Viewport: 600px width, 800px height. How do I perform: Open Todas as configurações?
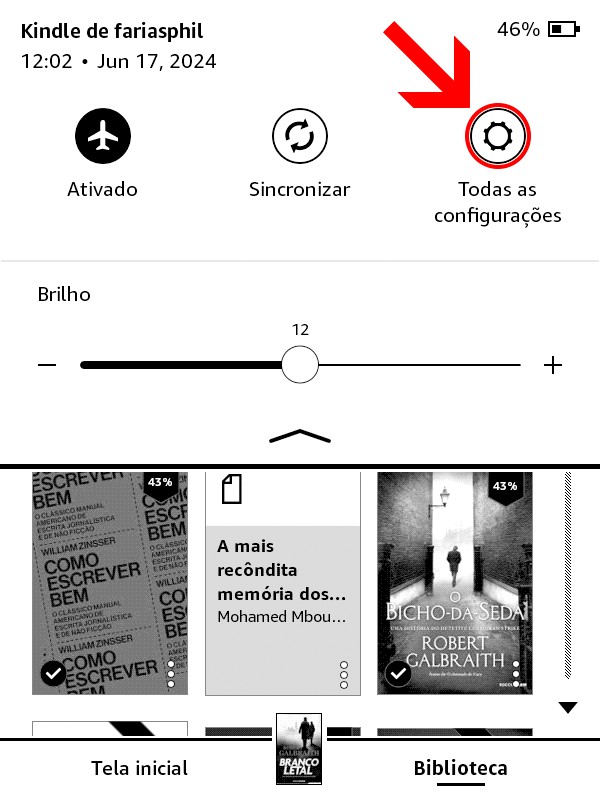point(498,139)
